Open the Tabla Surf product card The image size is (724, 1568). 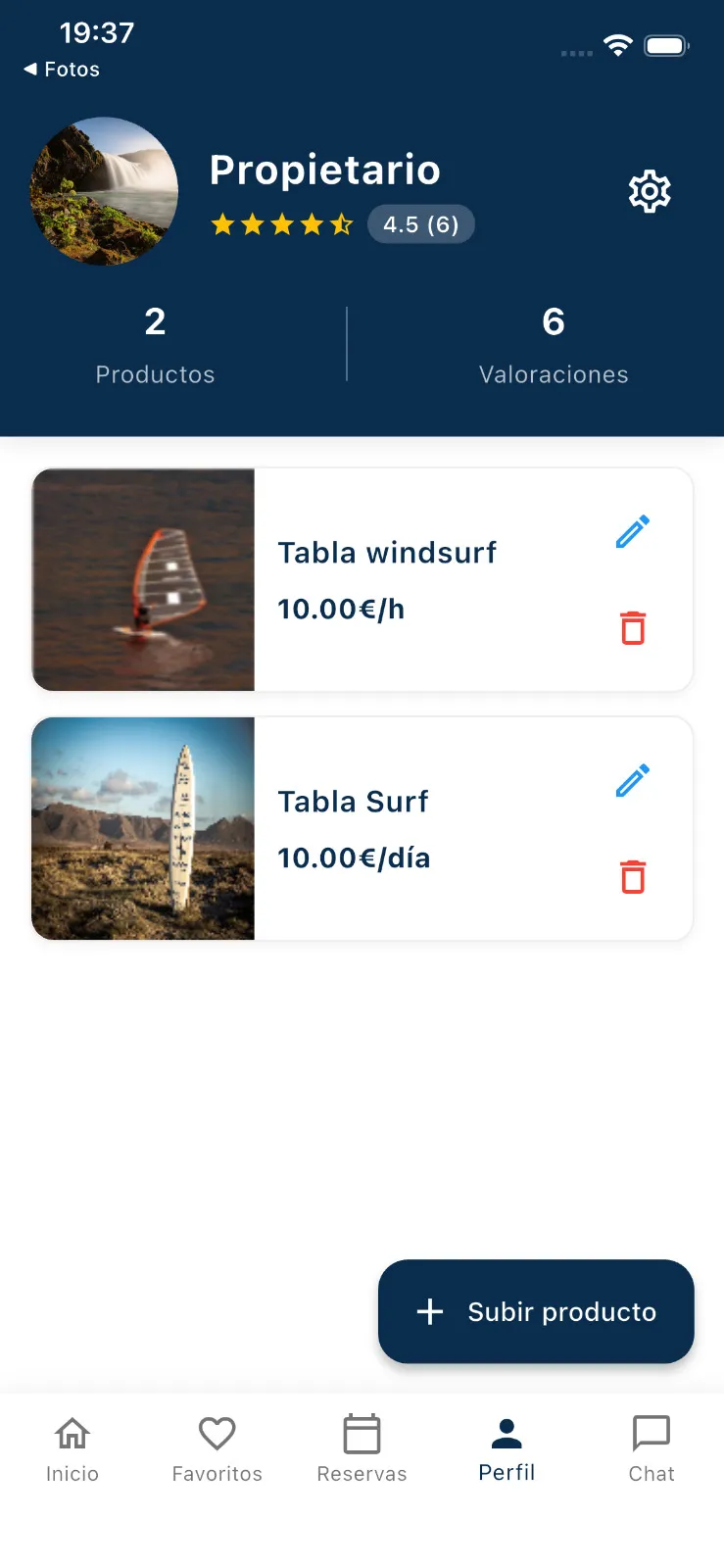[x=392, y=829]
